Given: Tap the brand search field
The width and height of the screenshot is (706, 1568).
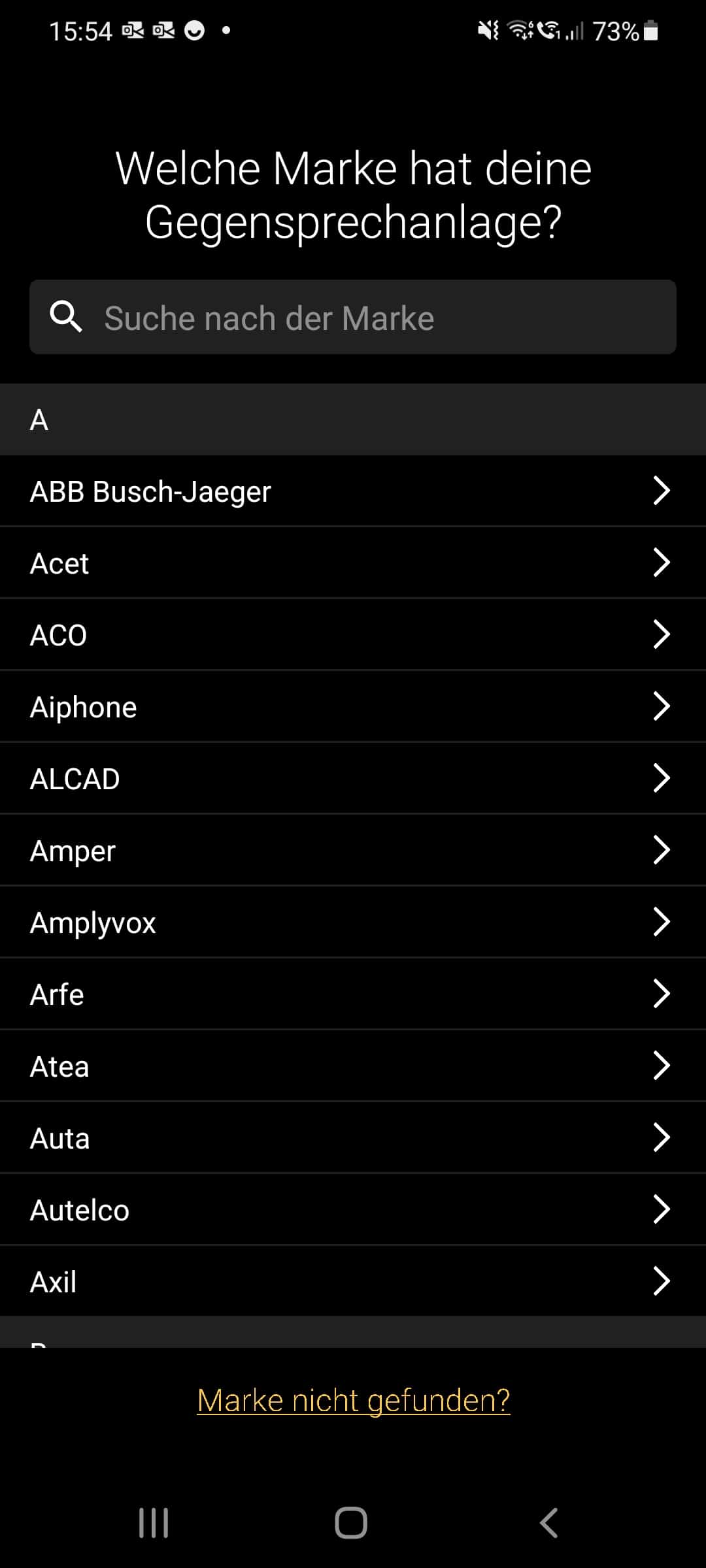Looking at the screenshot, I should [353, 318].
